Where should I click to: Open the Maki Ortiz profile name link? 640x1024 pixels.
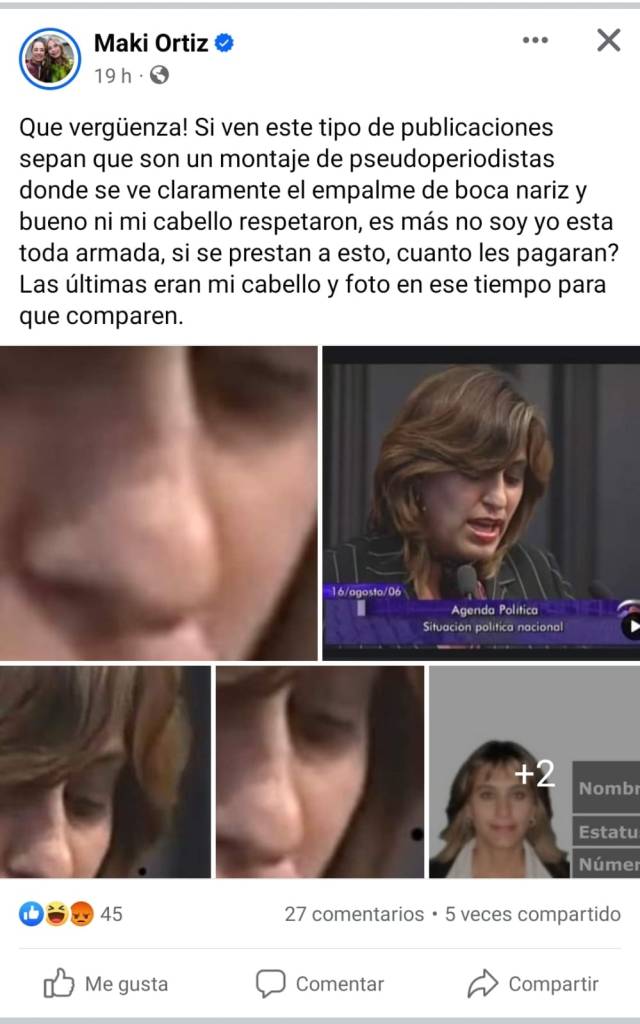pyautogui.click(x=152, y=43)
